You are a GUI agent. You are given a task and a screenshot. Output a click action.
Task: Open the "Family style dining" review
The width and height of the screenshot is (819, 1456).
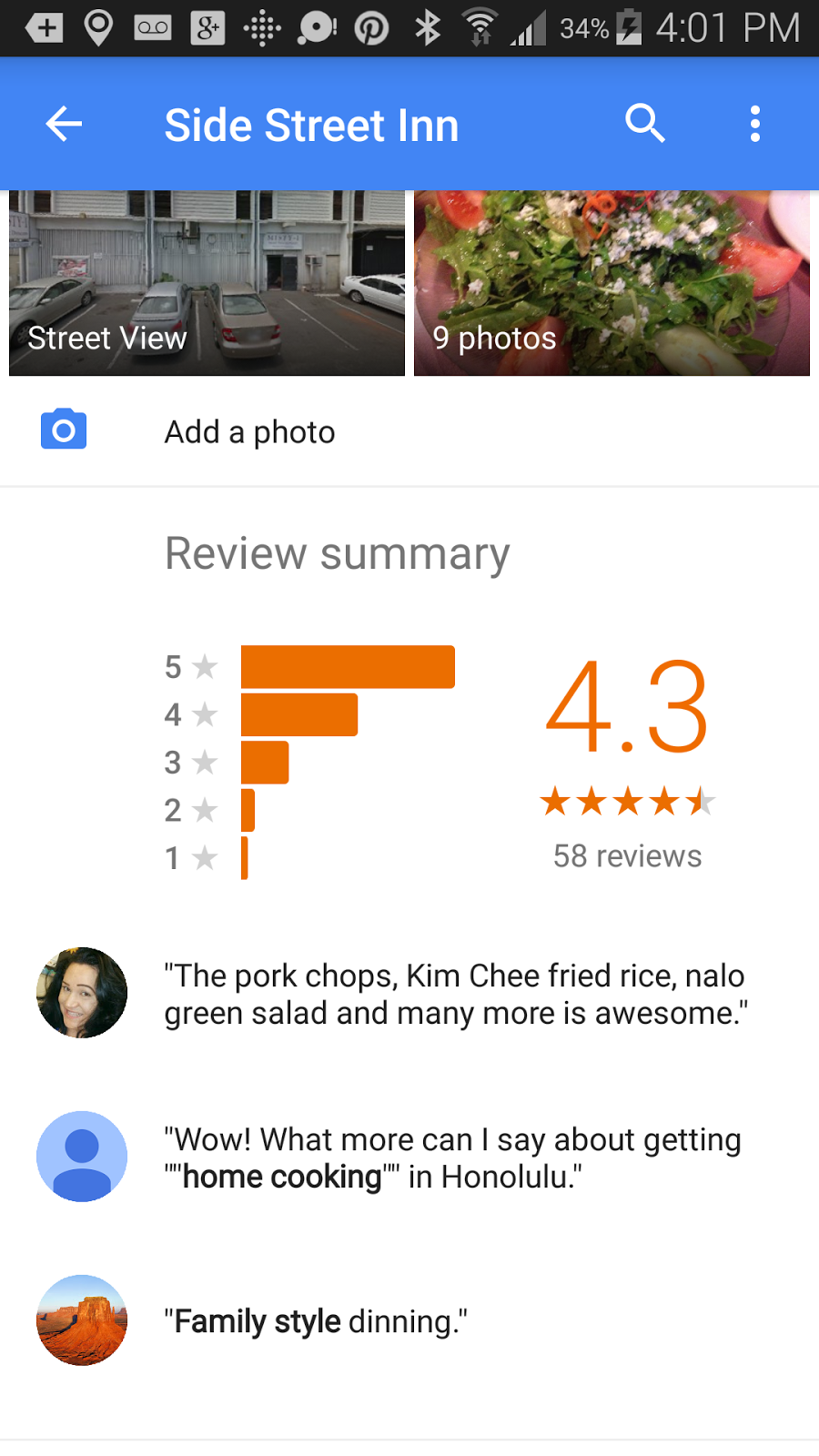(x=316, y=1321)
